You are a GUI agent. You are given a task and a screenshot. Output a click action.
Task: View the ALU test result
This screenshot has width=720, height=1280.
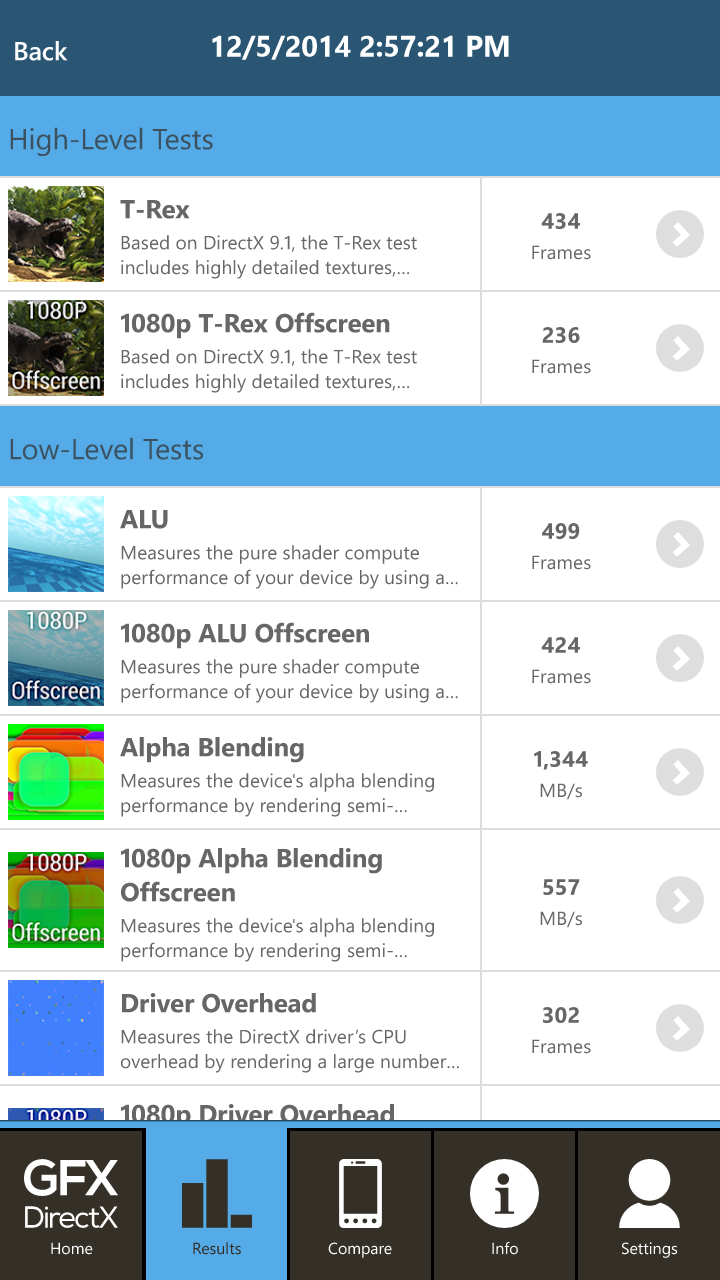point(360,544)
